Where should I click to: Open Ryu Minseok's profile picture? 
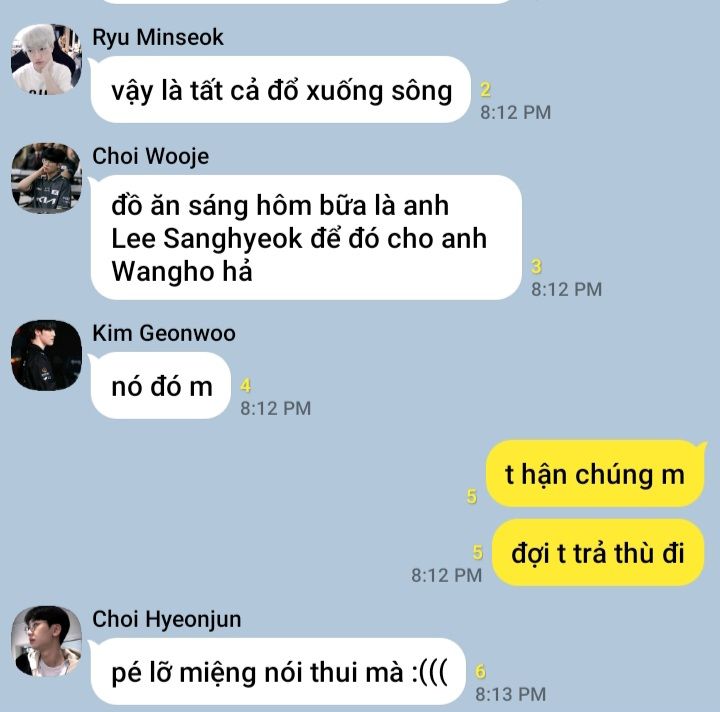46,60
